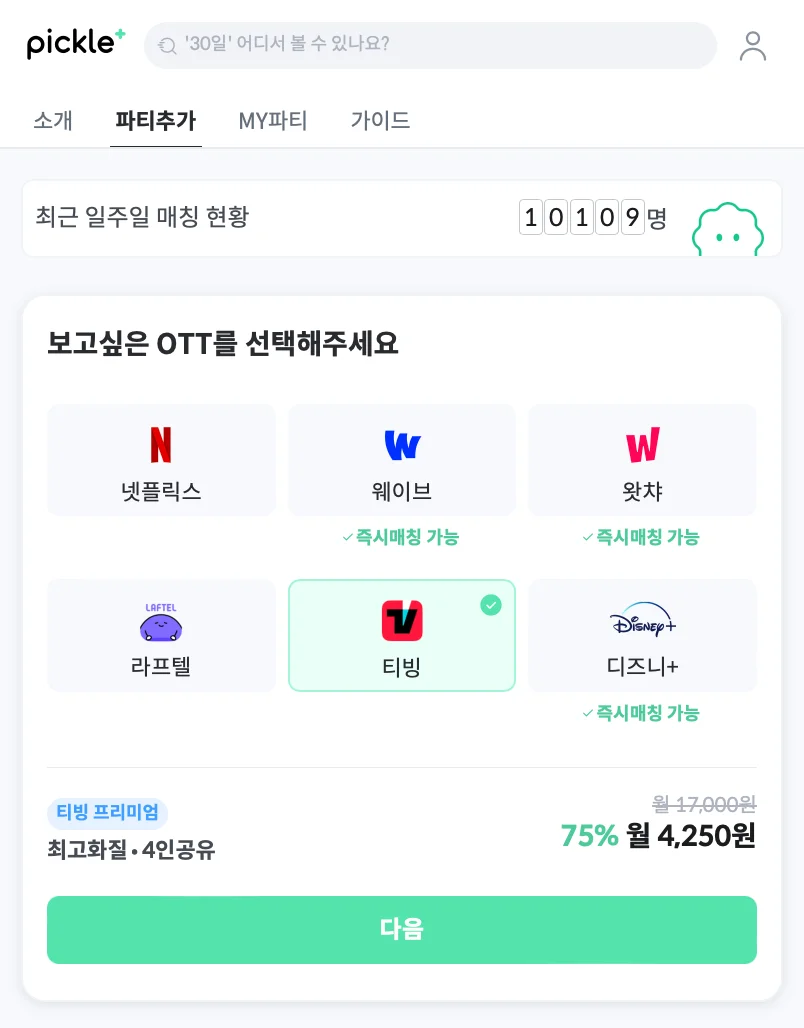Open the 가이드 tab

[380, 121]
